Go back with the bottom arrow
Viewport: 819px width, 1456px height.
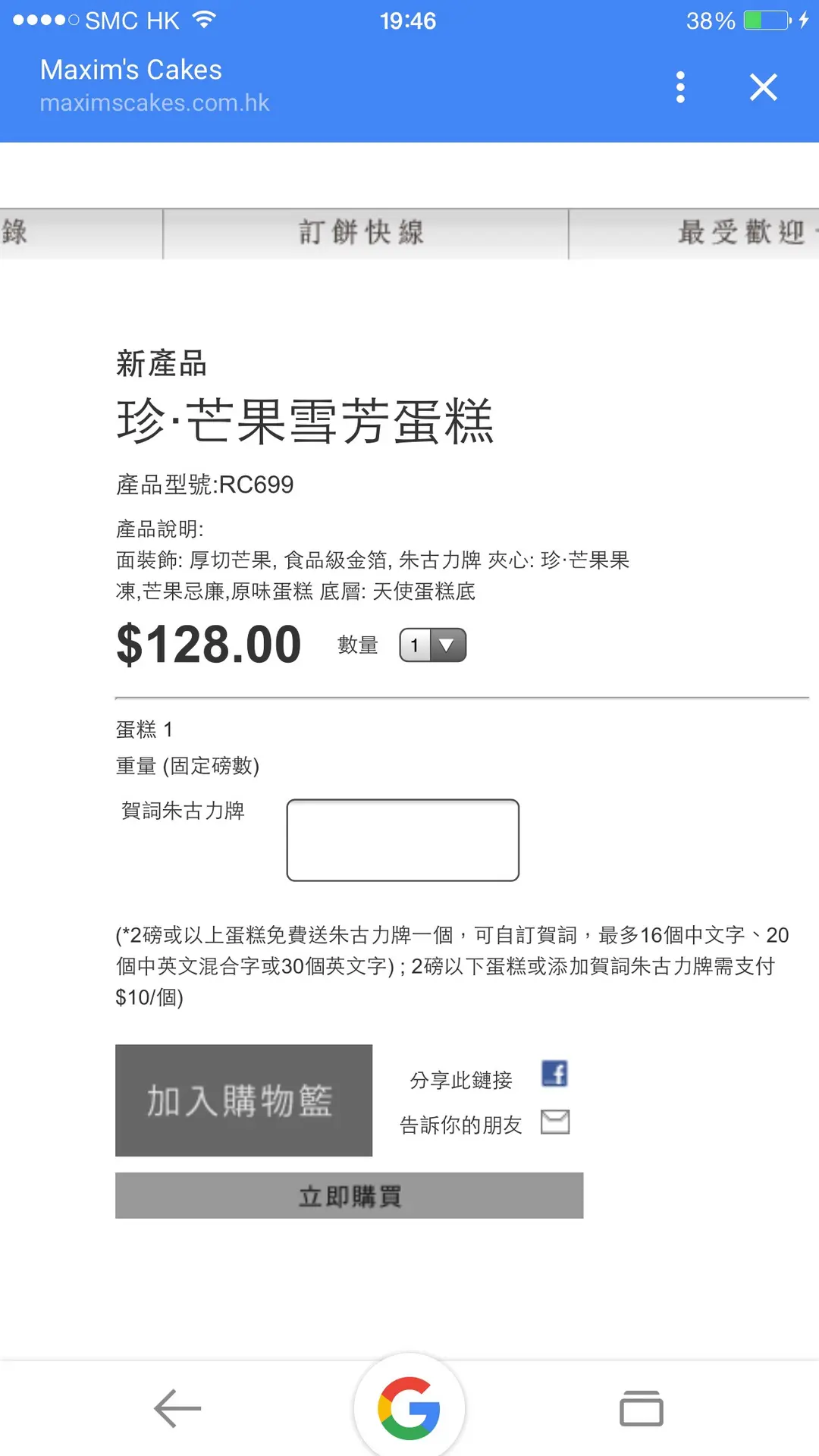(x=177, y=1409)
